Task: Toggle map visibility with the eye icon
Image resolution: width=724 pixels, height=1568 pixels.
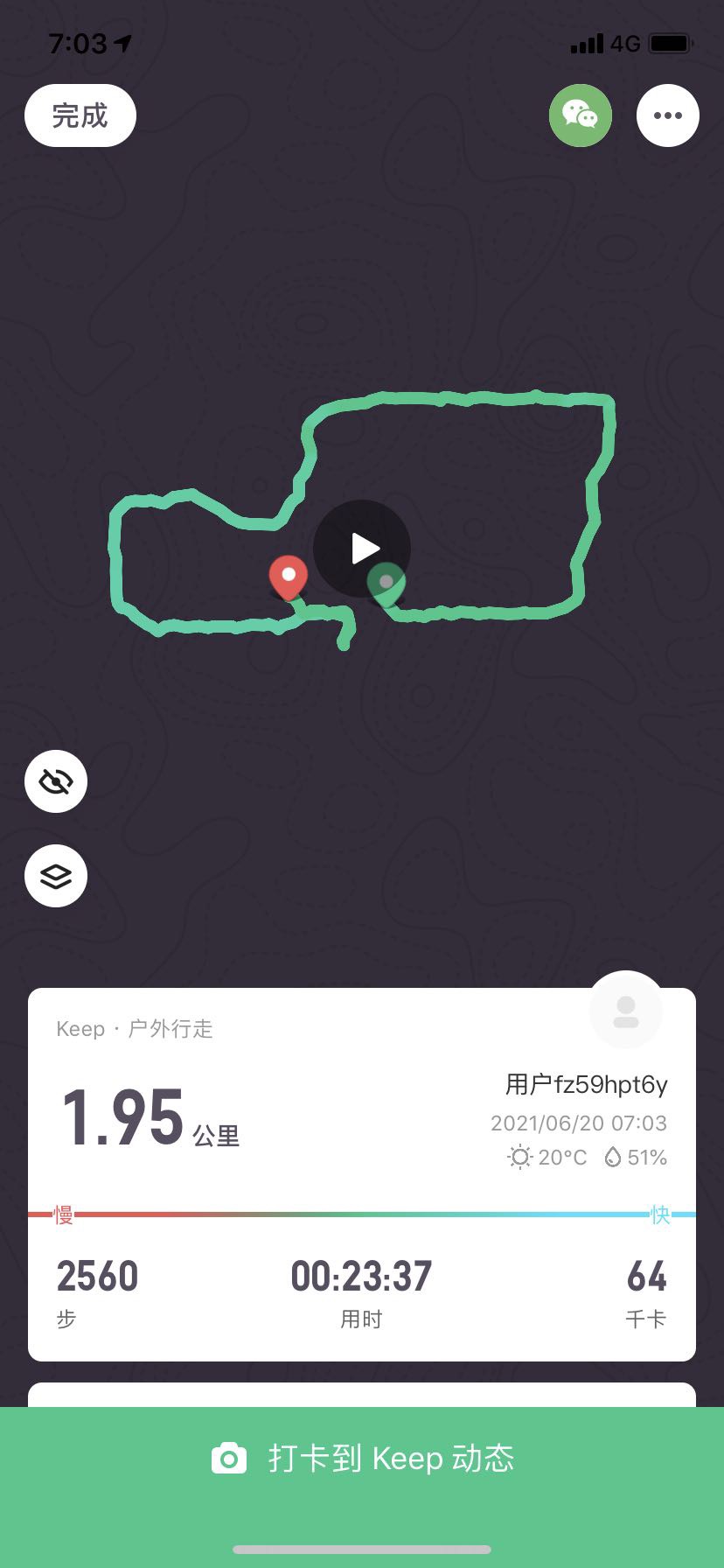Action: click(56, 781)
